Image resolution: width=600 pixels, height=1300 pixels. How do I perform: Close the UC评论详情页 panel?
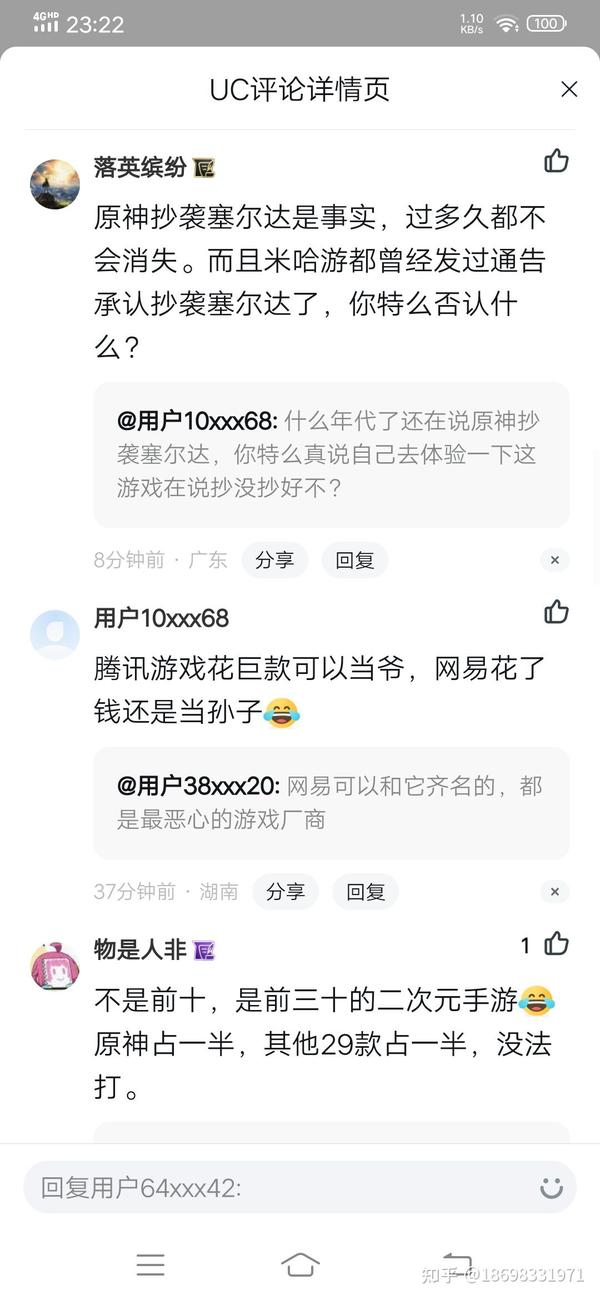pyautogui.click(x=569, y=90)
